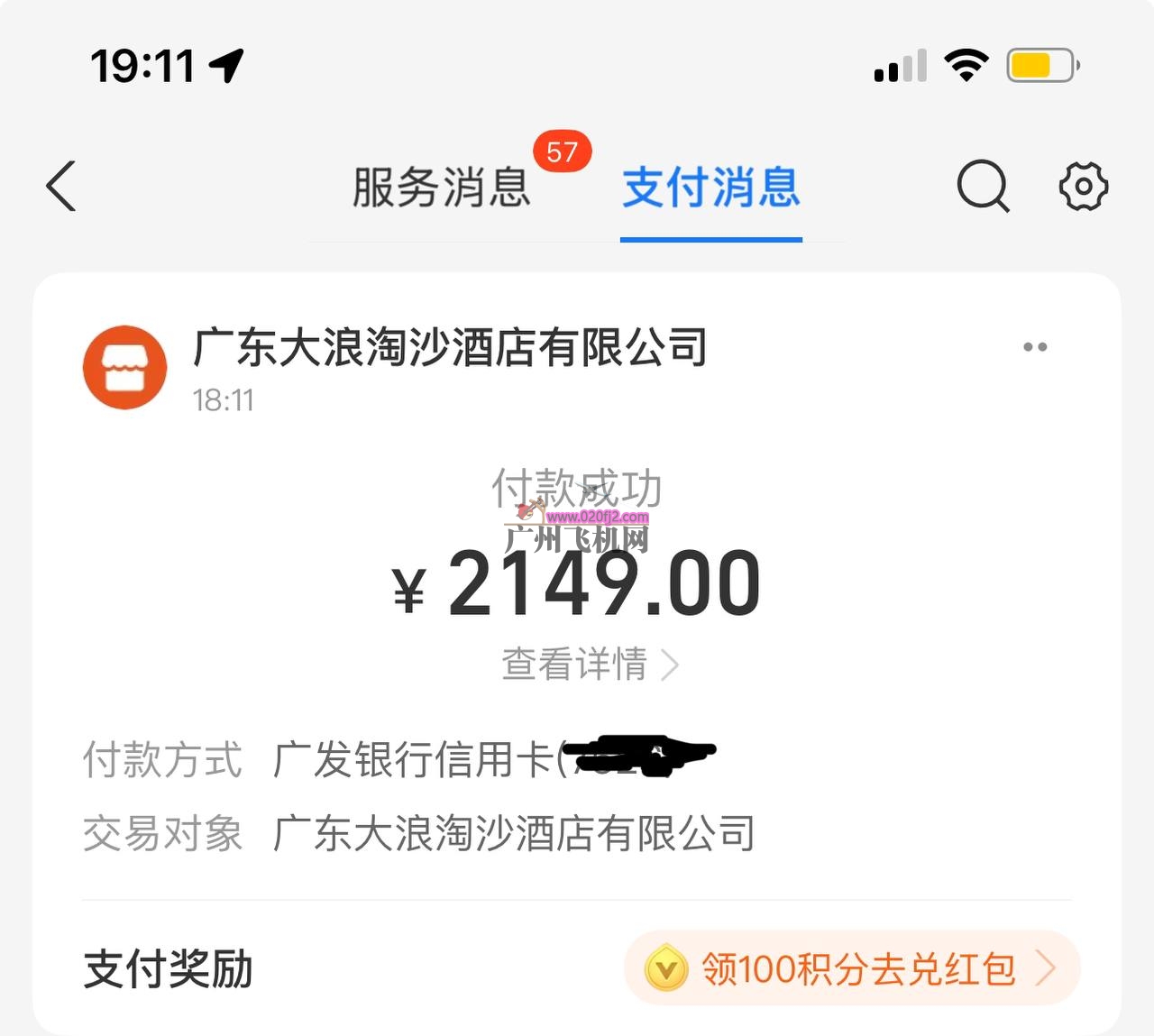Open the search magnifier icon
This screenshot has width=1154, height=1036.
click(x=982, y=187)
